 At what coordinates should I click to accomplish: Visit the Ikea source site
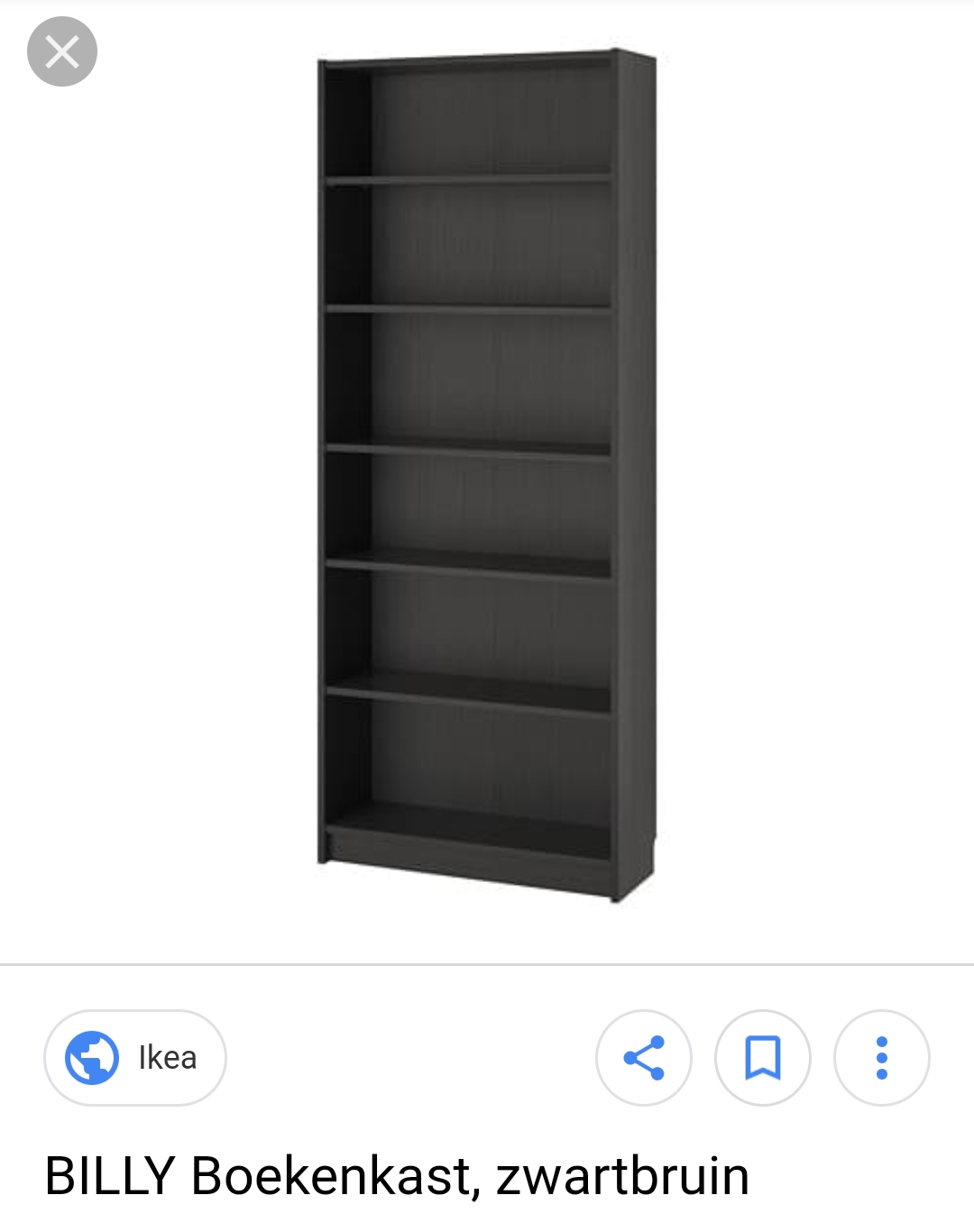point(135,1057)
